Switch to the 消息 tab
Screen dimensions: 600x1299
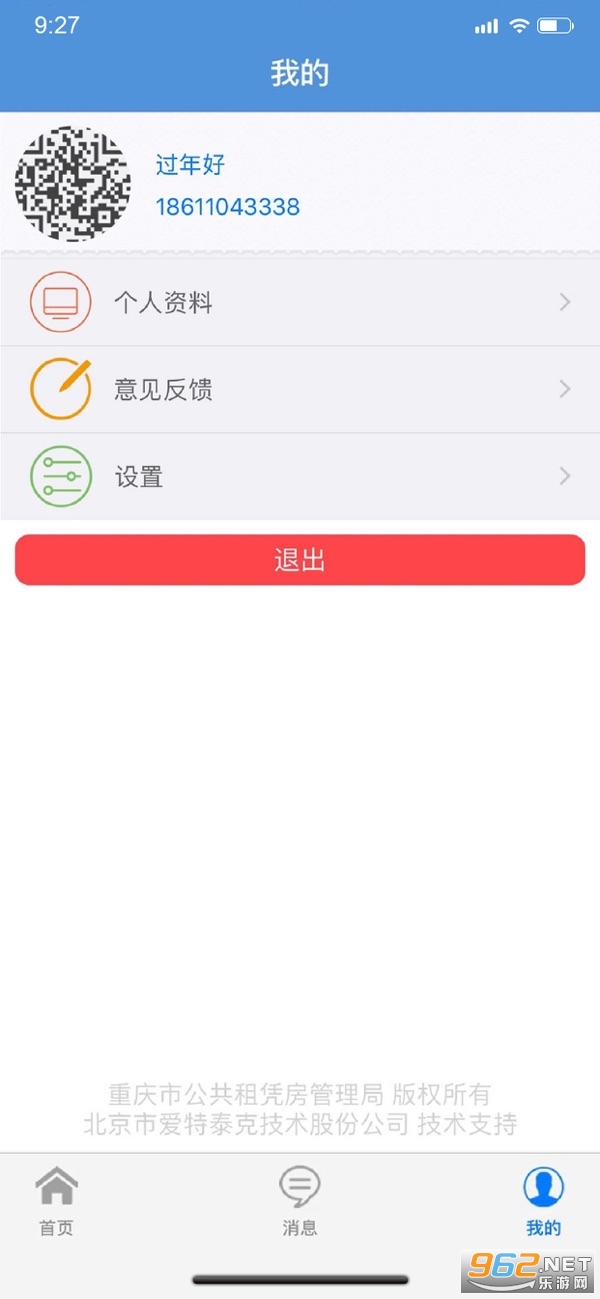pos(299,1200)
